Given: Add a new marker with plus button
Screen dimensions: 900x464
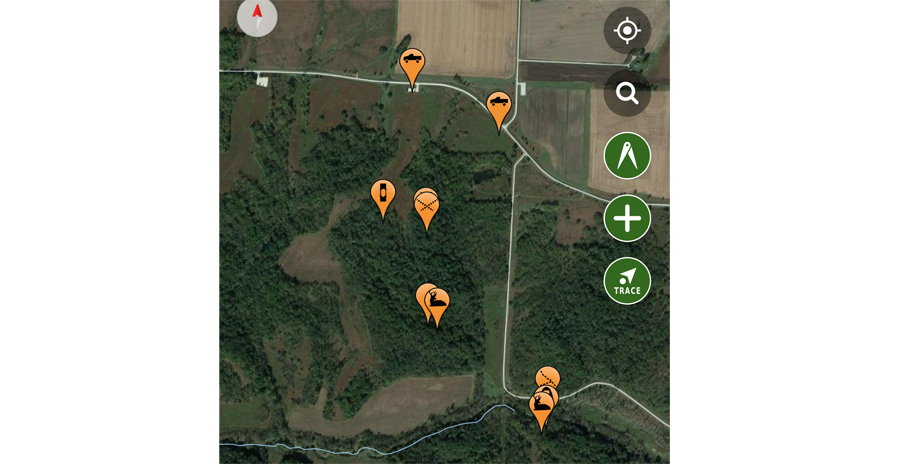Looking at the screenshot, I should coord(627,219).
